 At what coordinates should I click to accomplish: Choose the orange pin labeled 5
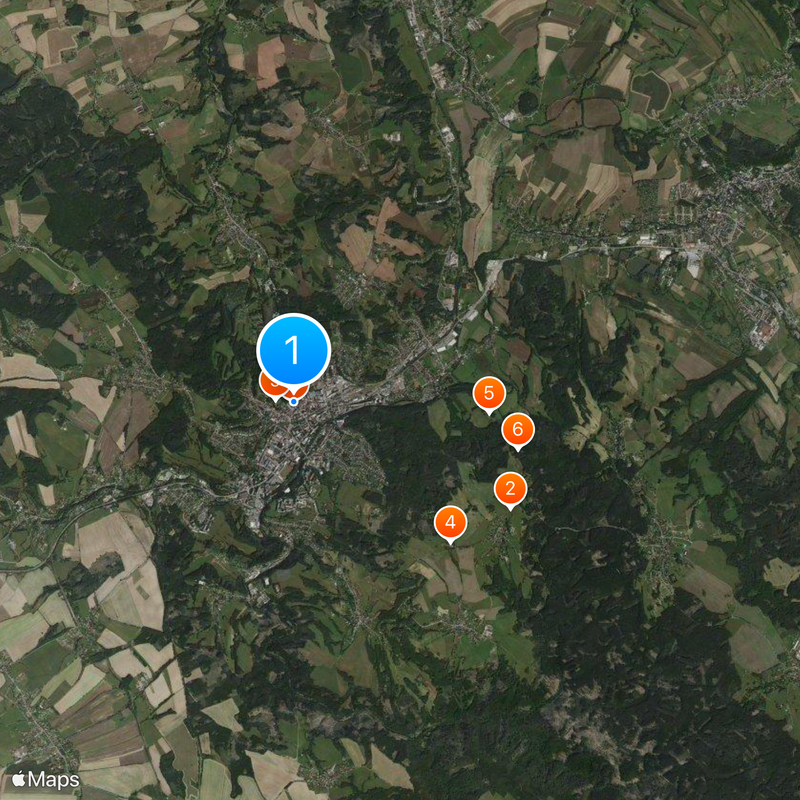pyautogui.click(x=488, y=393)
